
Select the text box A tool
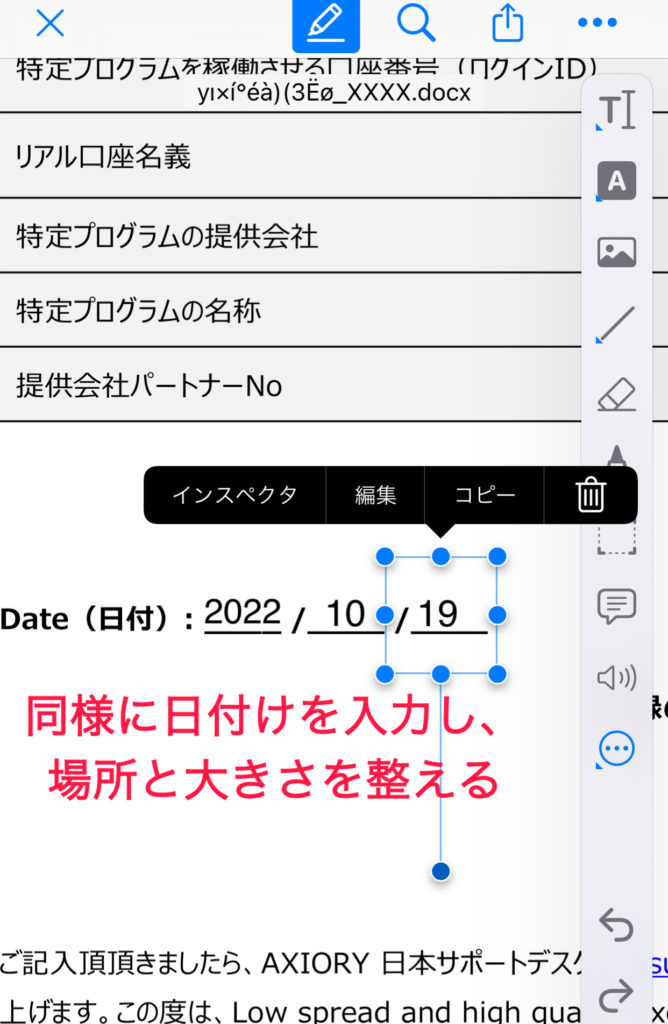(x=616, y=181)
